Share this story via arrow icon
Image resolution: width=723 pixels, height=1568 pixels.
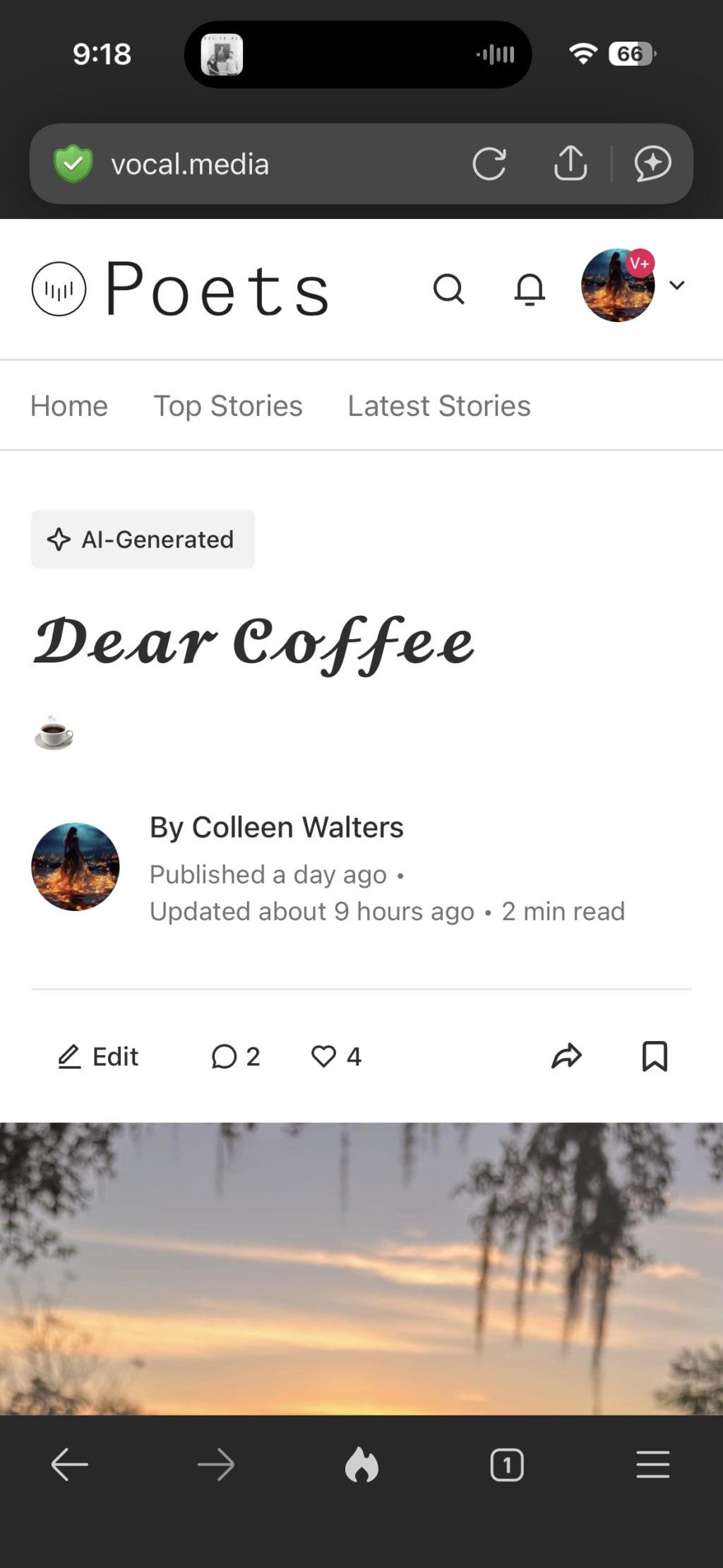(566, 1057)
